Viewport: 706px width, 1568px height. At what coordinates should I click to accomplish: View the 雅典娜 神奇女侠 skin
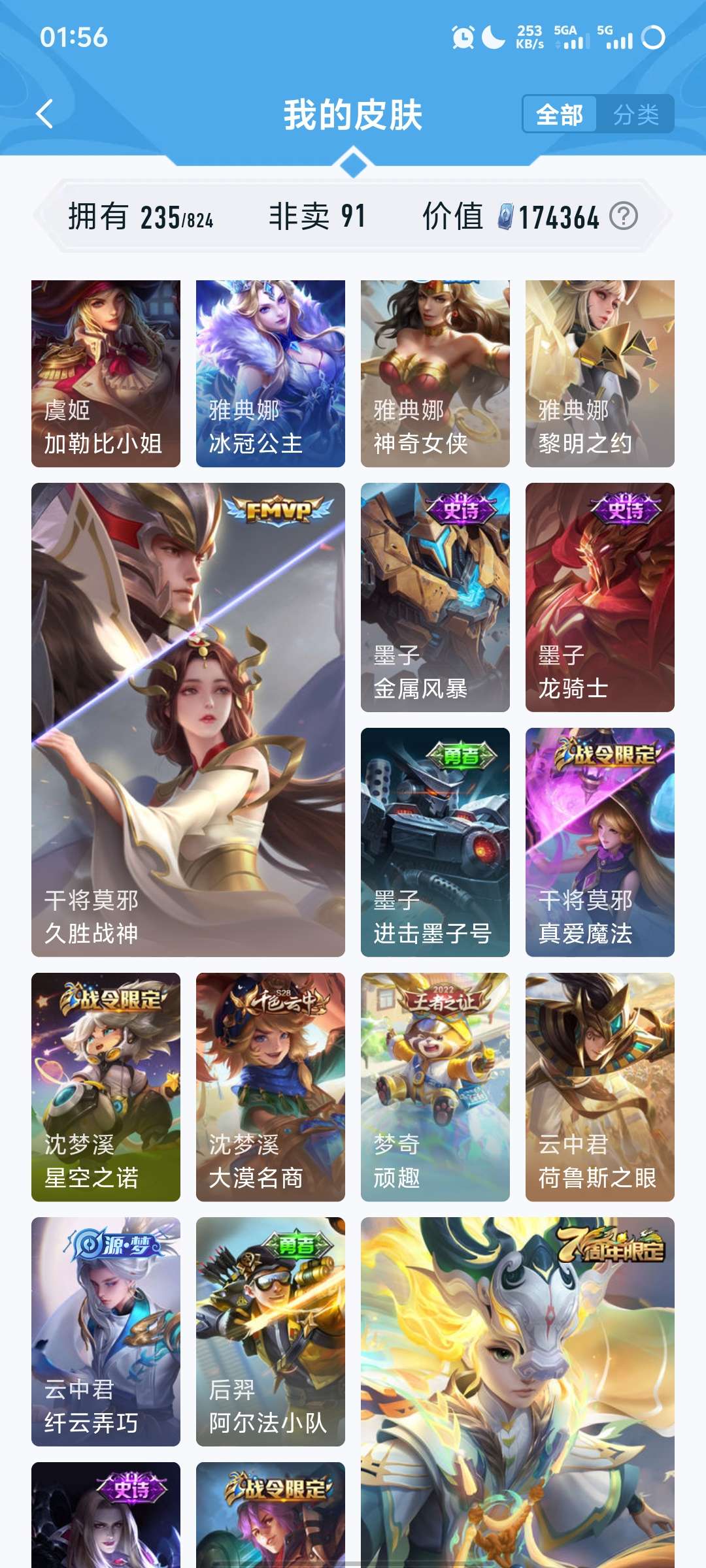click(435, 374)
